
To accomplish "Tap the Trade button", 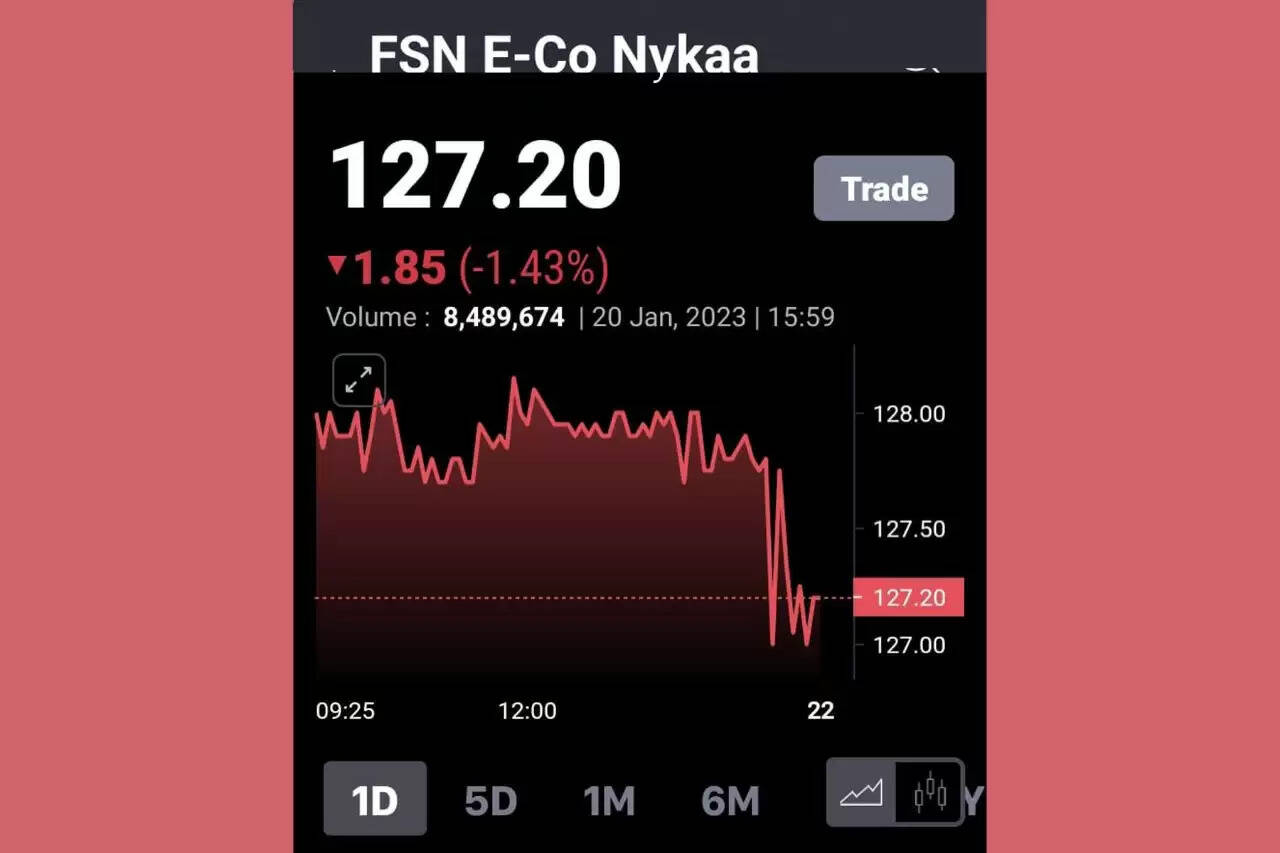I will pyautogui.click(x=883, y=189).
